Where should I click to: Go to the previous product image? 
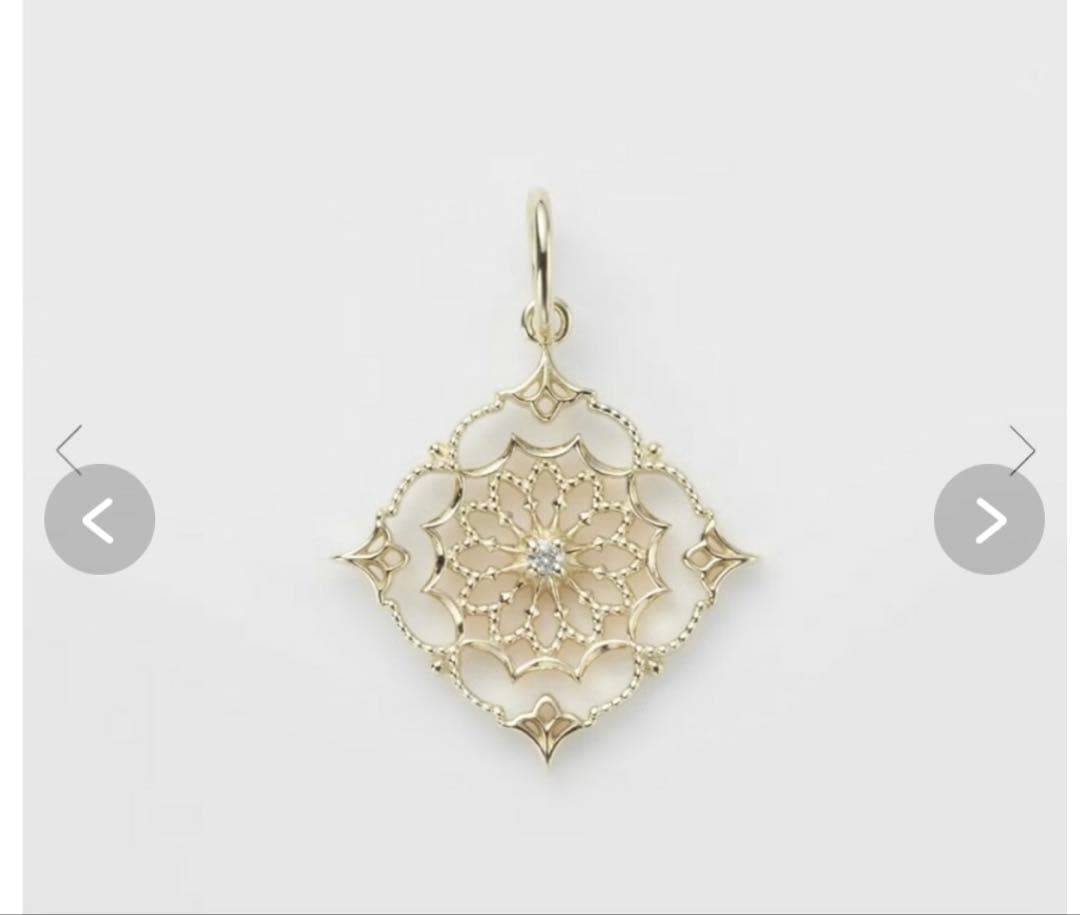99,519
